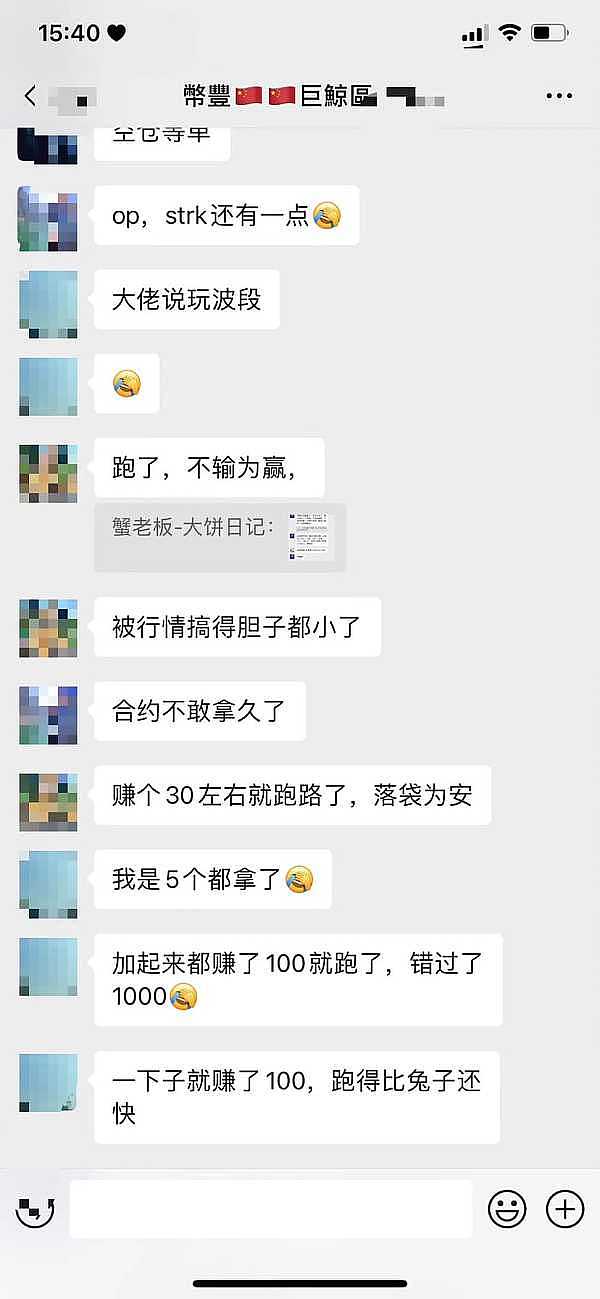View avatar beside 一下子就赚了100 message
The height and width of the screenshot is (1299, 600).
(48, 1083)
